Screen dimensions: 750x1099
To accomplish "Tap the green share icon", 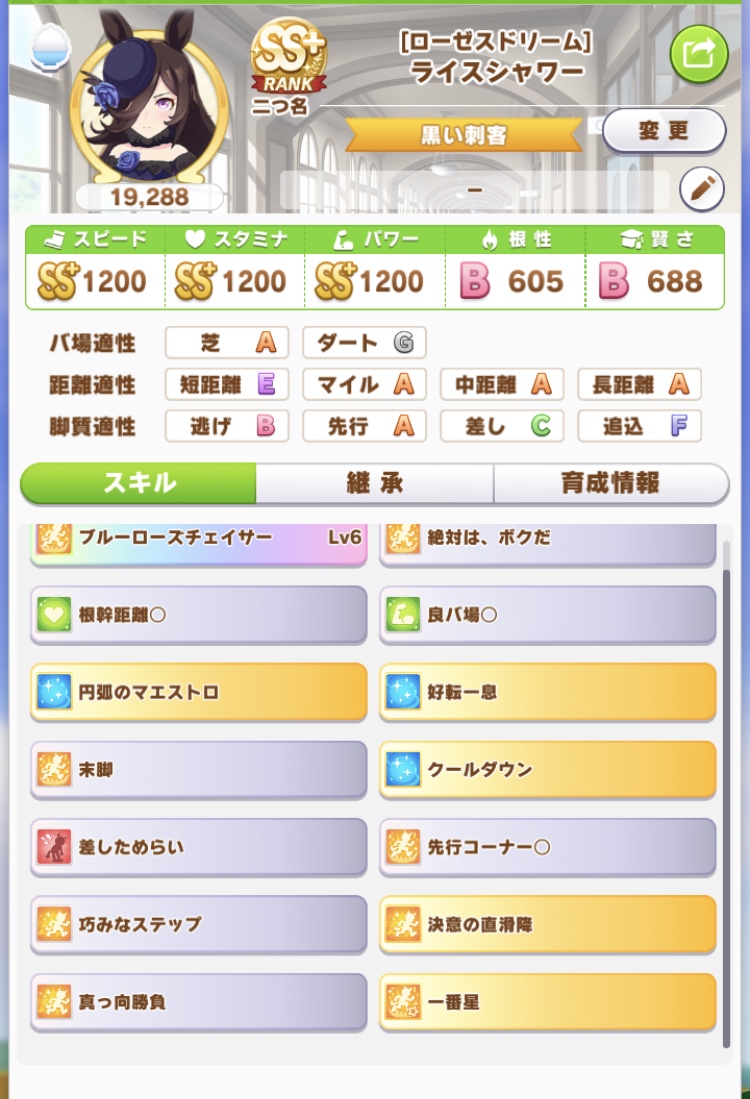I will [x=697, y=54].
